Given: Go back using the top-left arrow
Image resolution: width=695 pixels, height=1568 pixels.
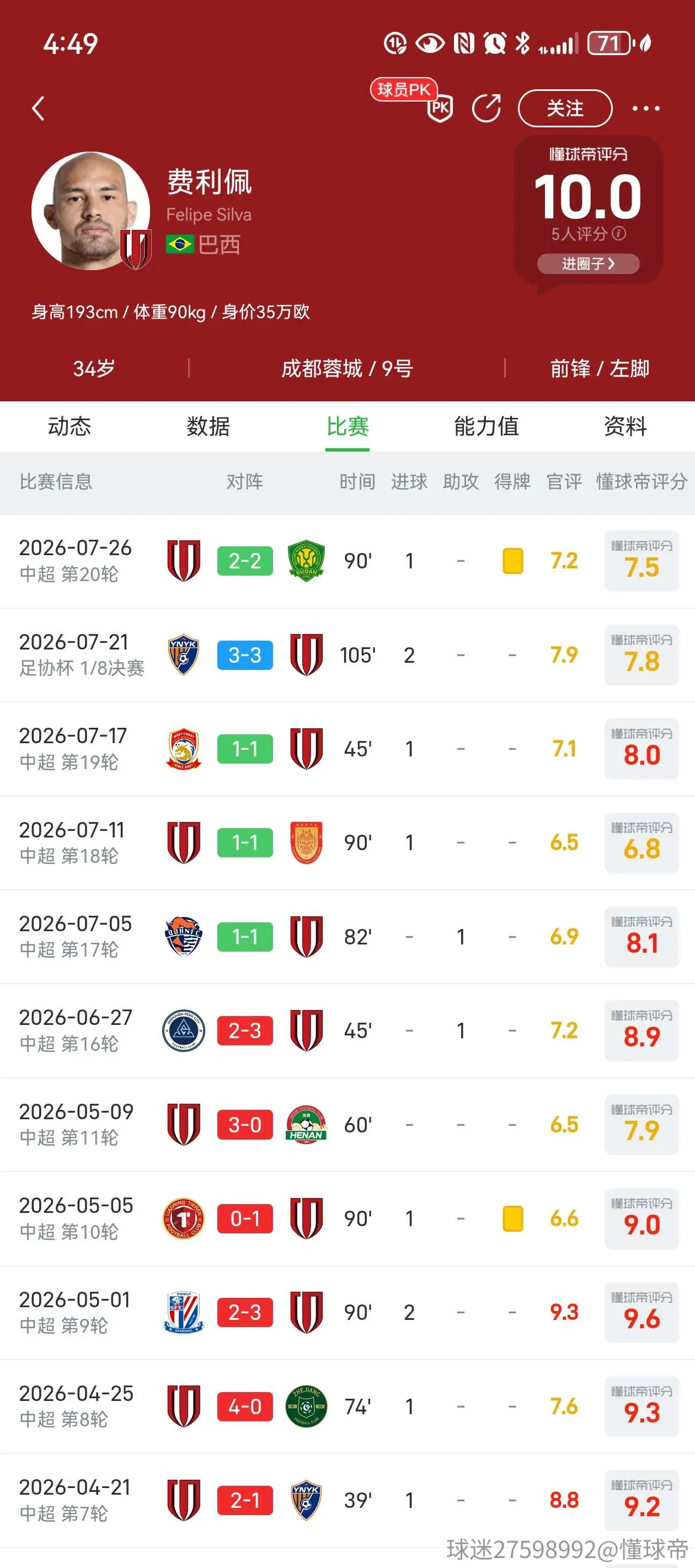Looking at the screenshot, I should point(39,109).
